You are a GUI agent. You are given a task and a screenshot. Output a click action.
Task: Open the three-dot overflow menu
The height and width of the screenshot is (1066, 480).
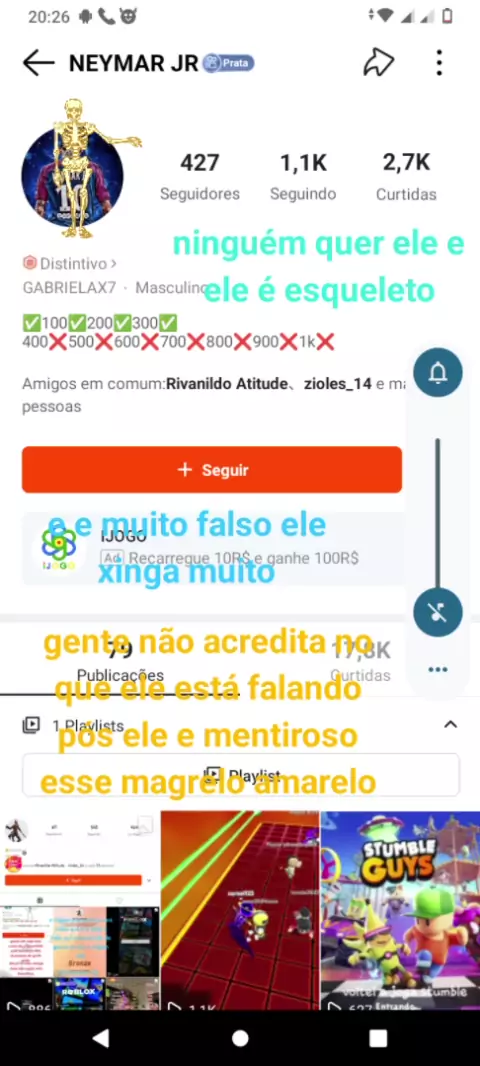pos(439,63)
